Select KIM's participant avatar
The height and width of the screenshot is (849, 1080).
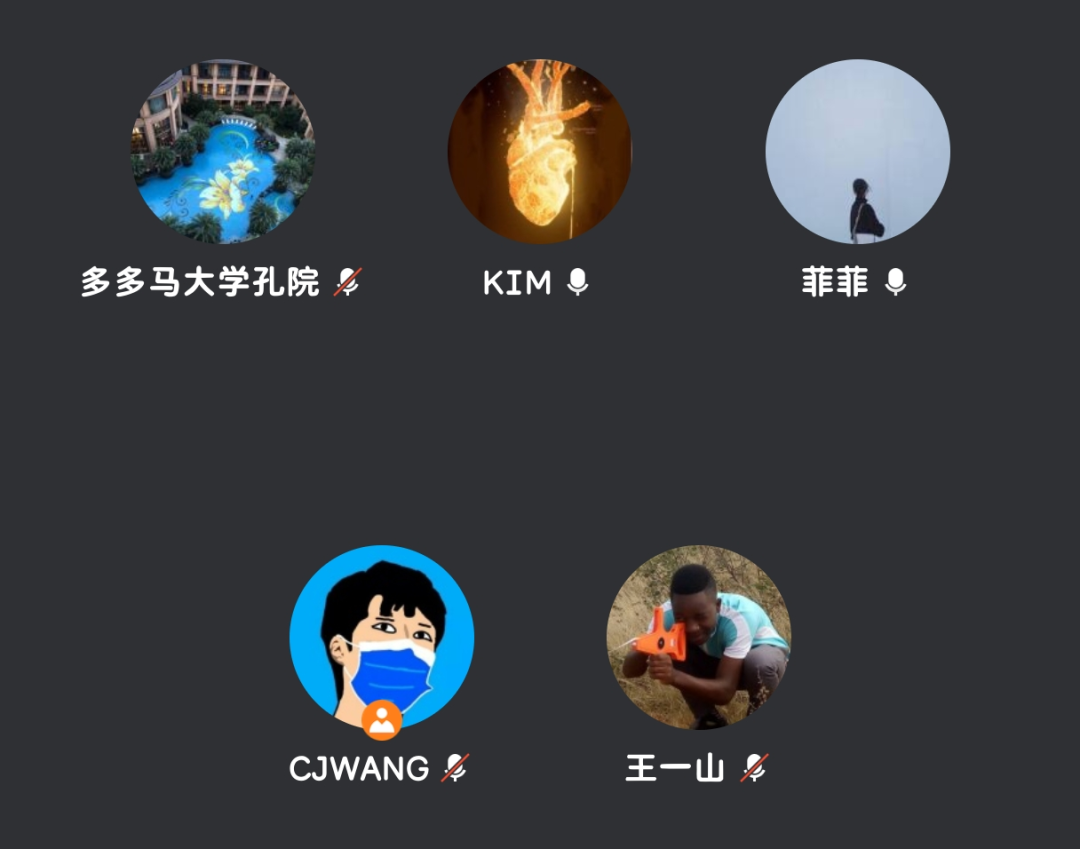(539, 151)
